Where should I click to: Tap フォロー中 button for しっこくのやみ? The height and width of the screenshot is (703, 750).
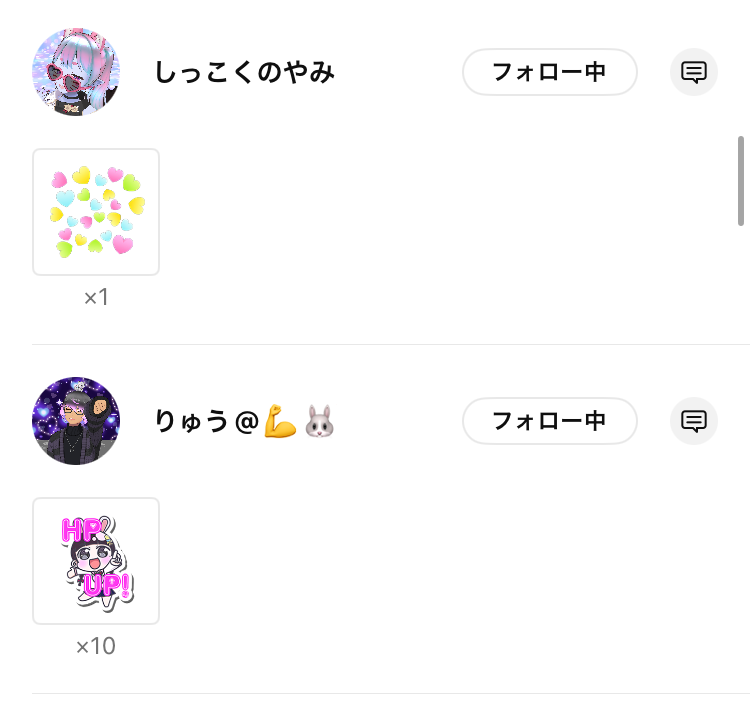point(549,72)
